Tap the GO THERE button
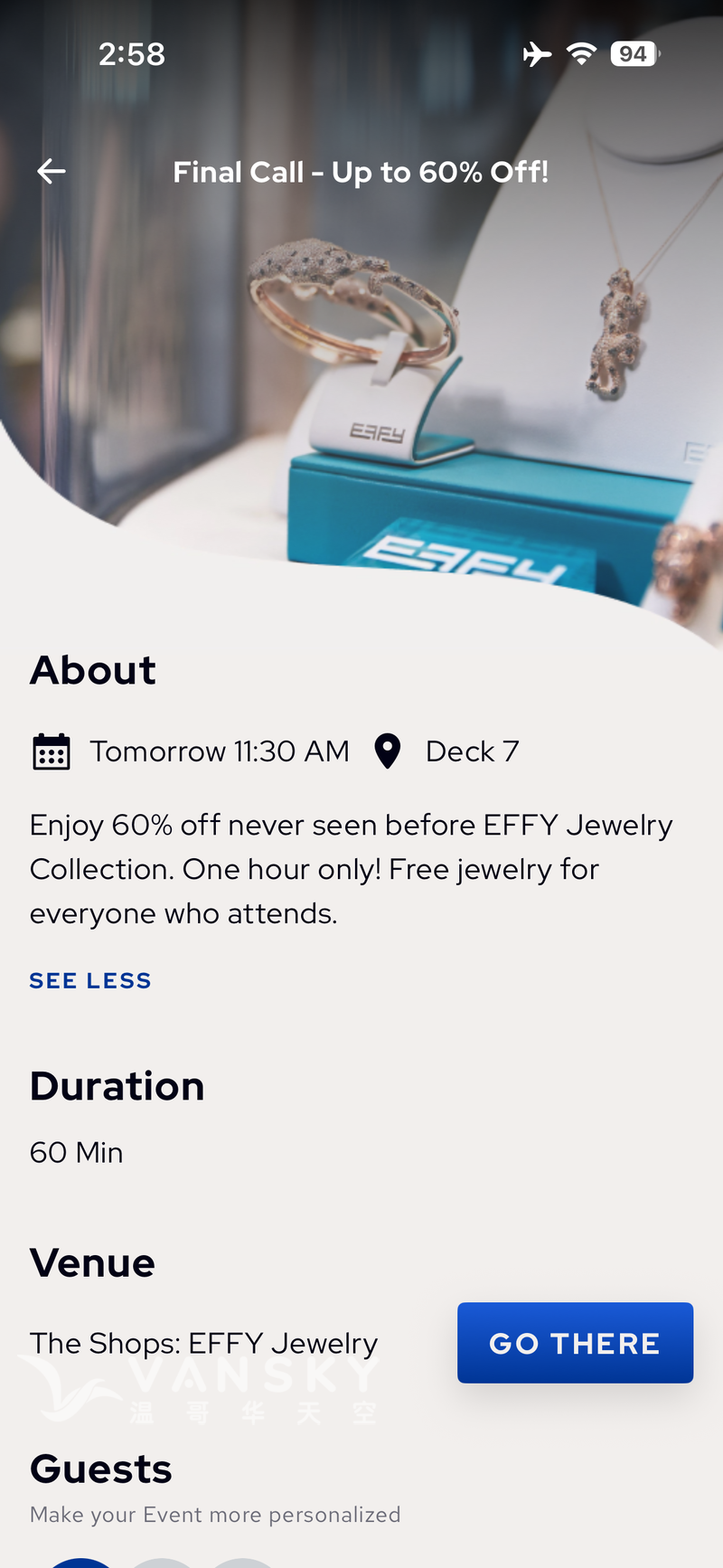The width and height of the screenshot is (723, 1568). coord(575,1342)
